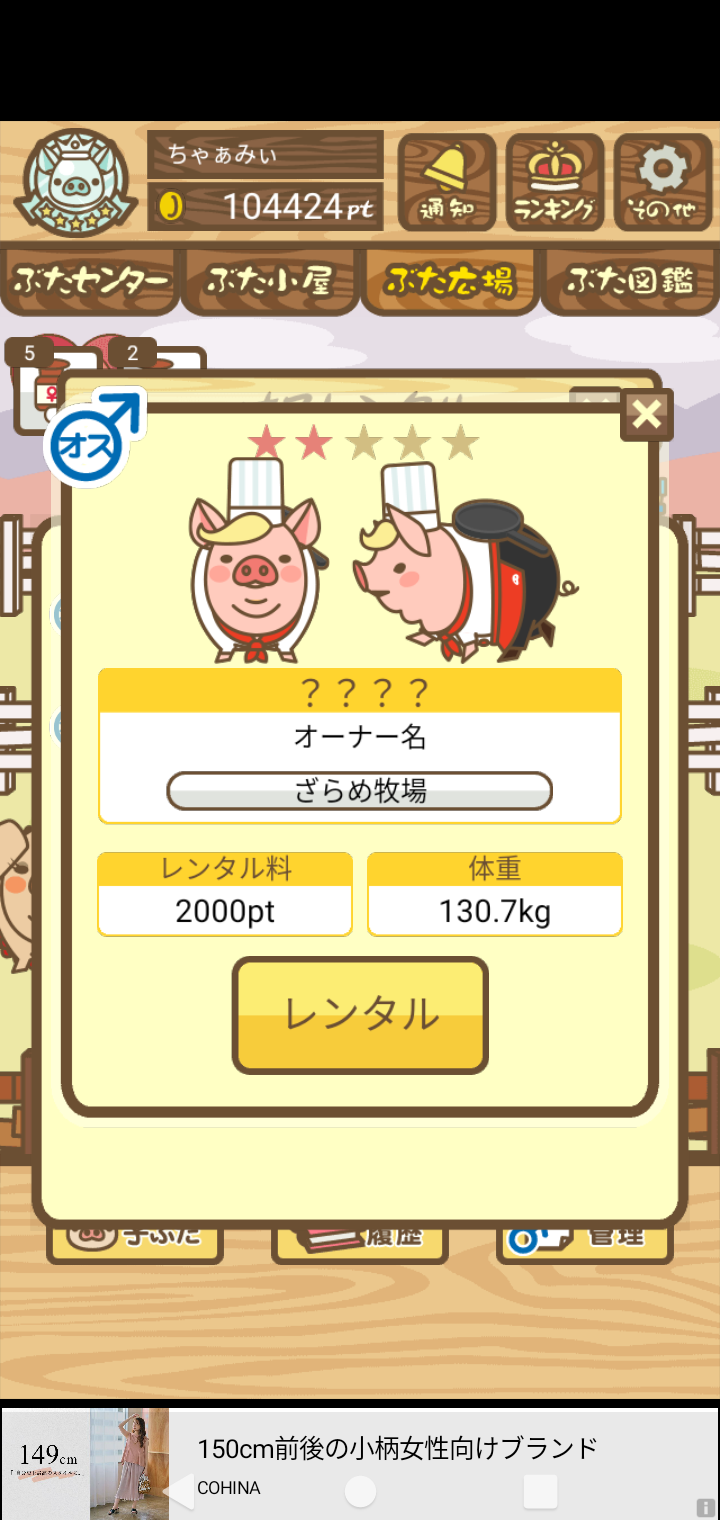Open owner ざらめ牧場's profile
The width and height of the screenshot is (720, 1520).
(359, 791)
